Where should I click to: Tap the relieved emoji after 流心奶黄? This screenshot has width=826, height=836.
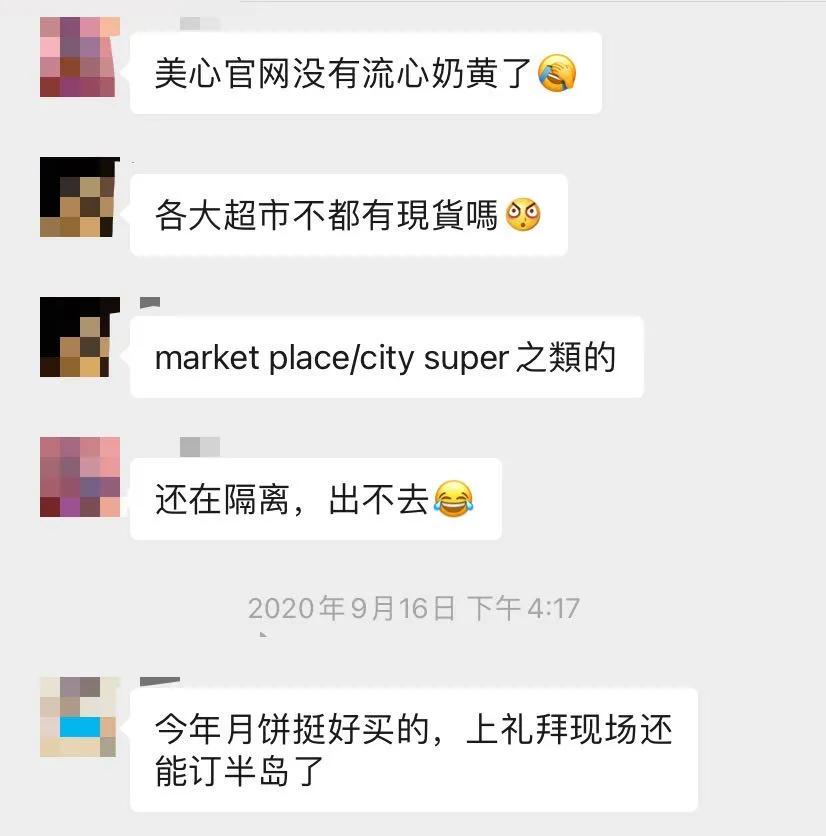tap(555, 72)
